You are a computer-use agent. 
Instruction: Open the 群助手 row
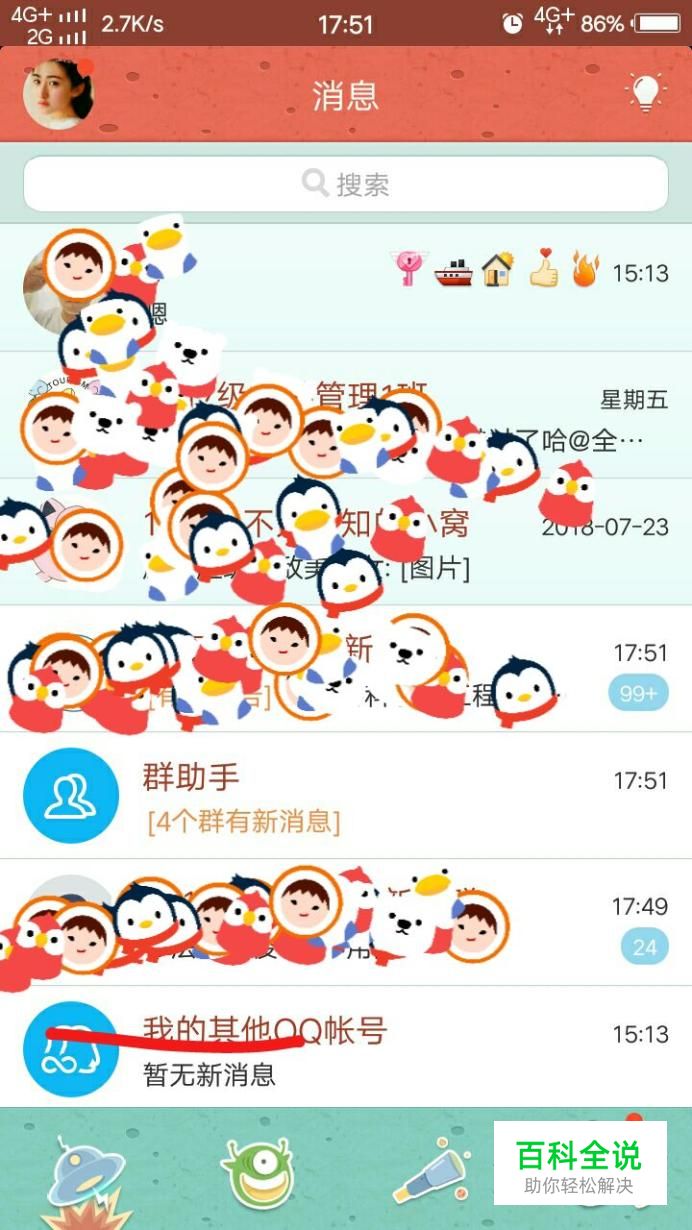(346, 796)
